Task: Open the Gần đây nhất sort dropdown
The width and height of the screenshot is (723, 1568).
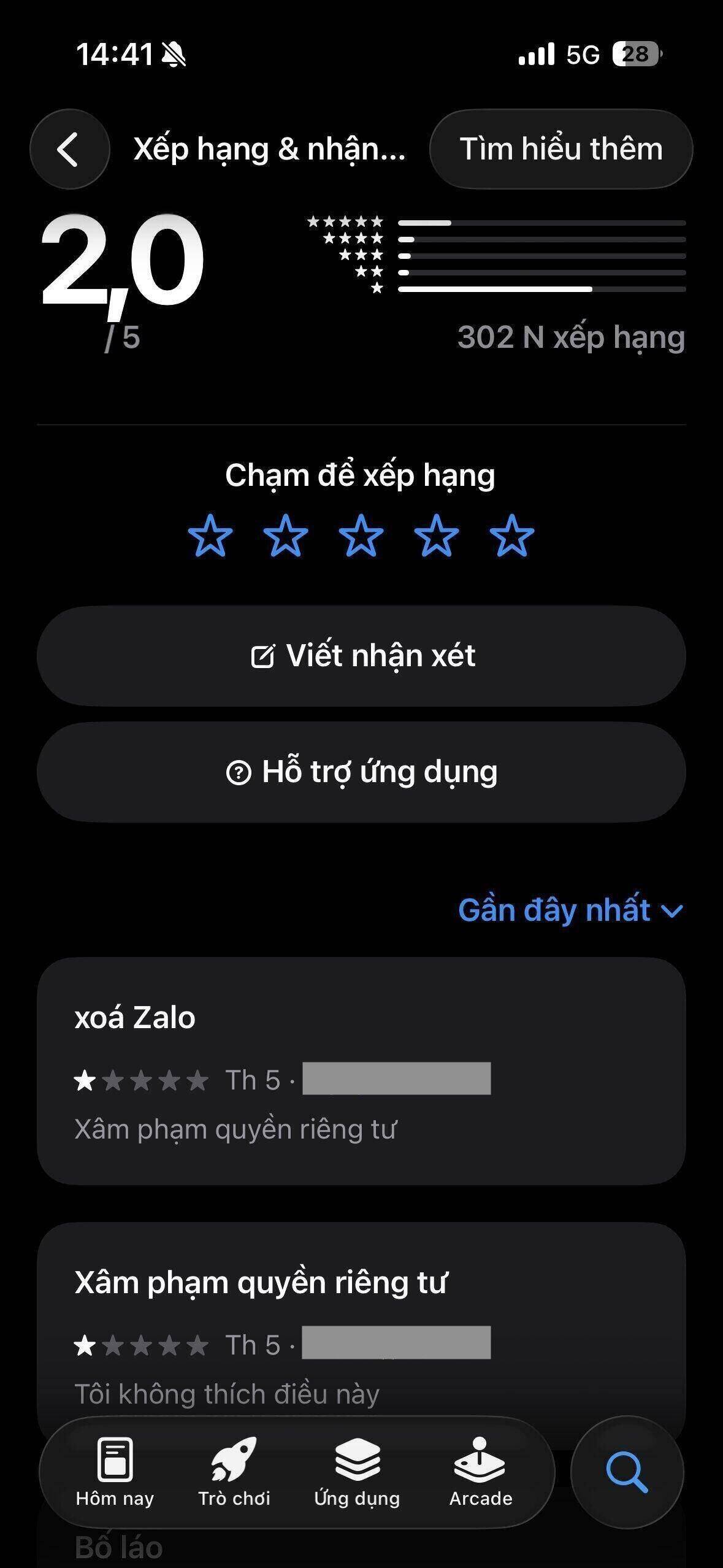Action: [569, 910]
